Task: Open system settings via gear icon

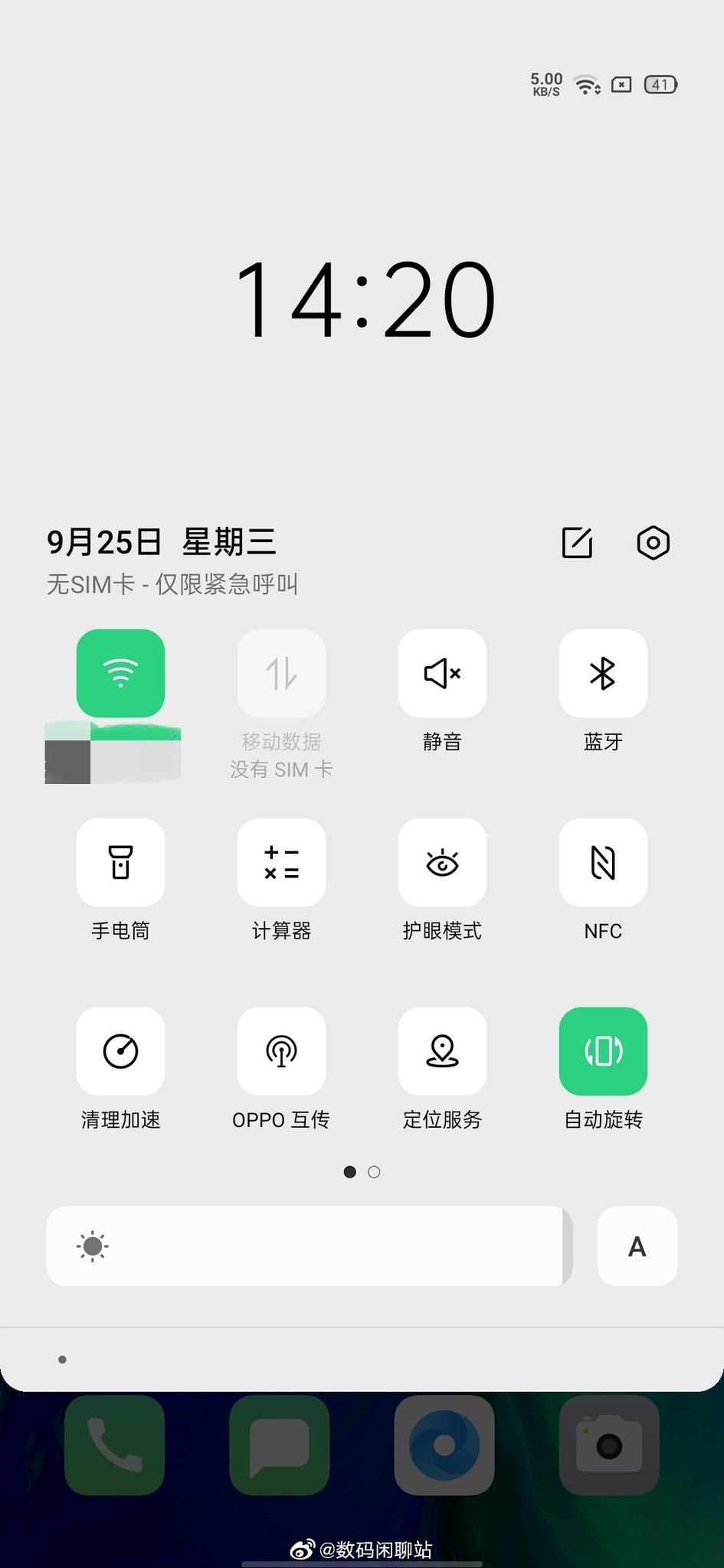Action: coord(653,543)
